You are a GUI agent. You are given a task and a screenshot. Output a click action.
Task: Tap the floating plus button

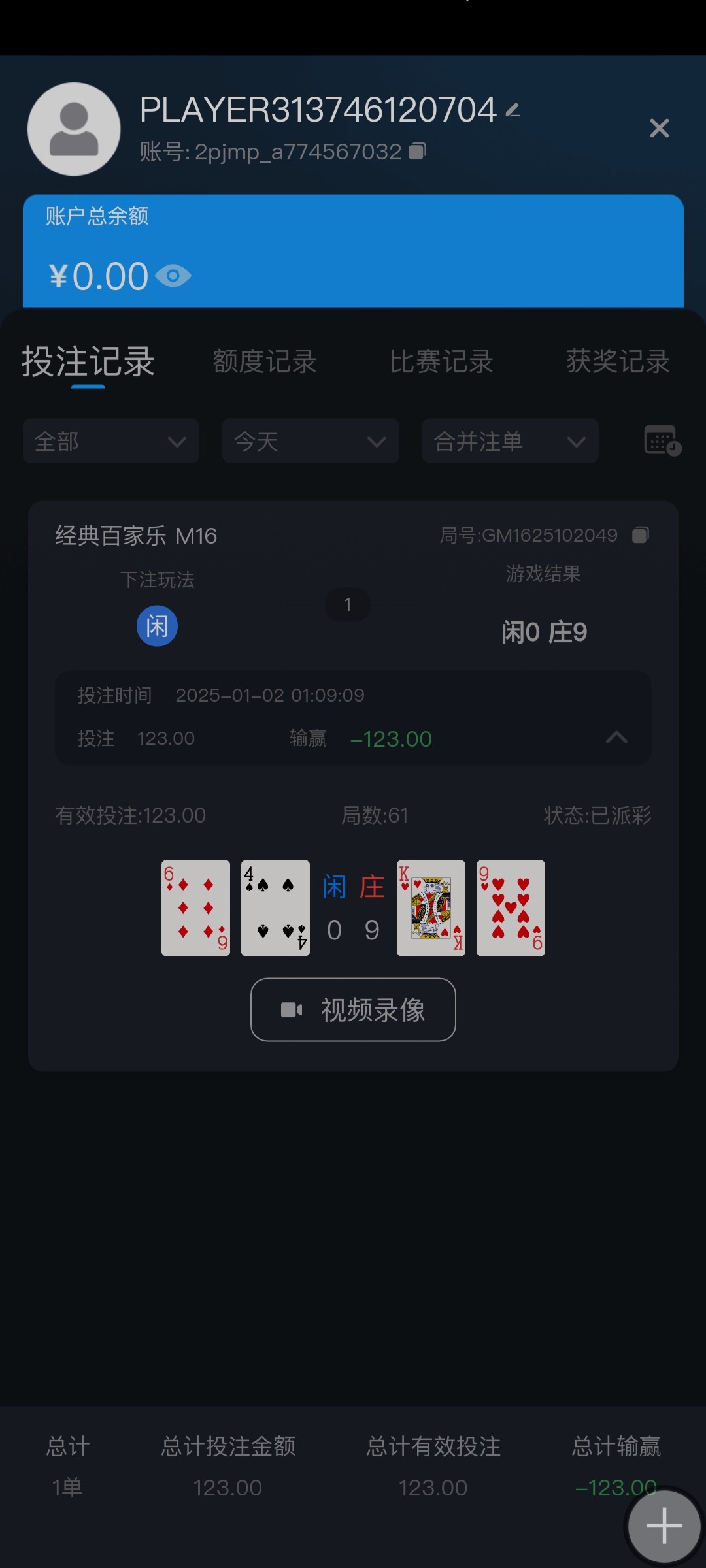point(664,1526)
